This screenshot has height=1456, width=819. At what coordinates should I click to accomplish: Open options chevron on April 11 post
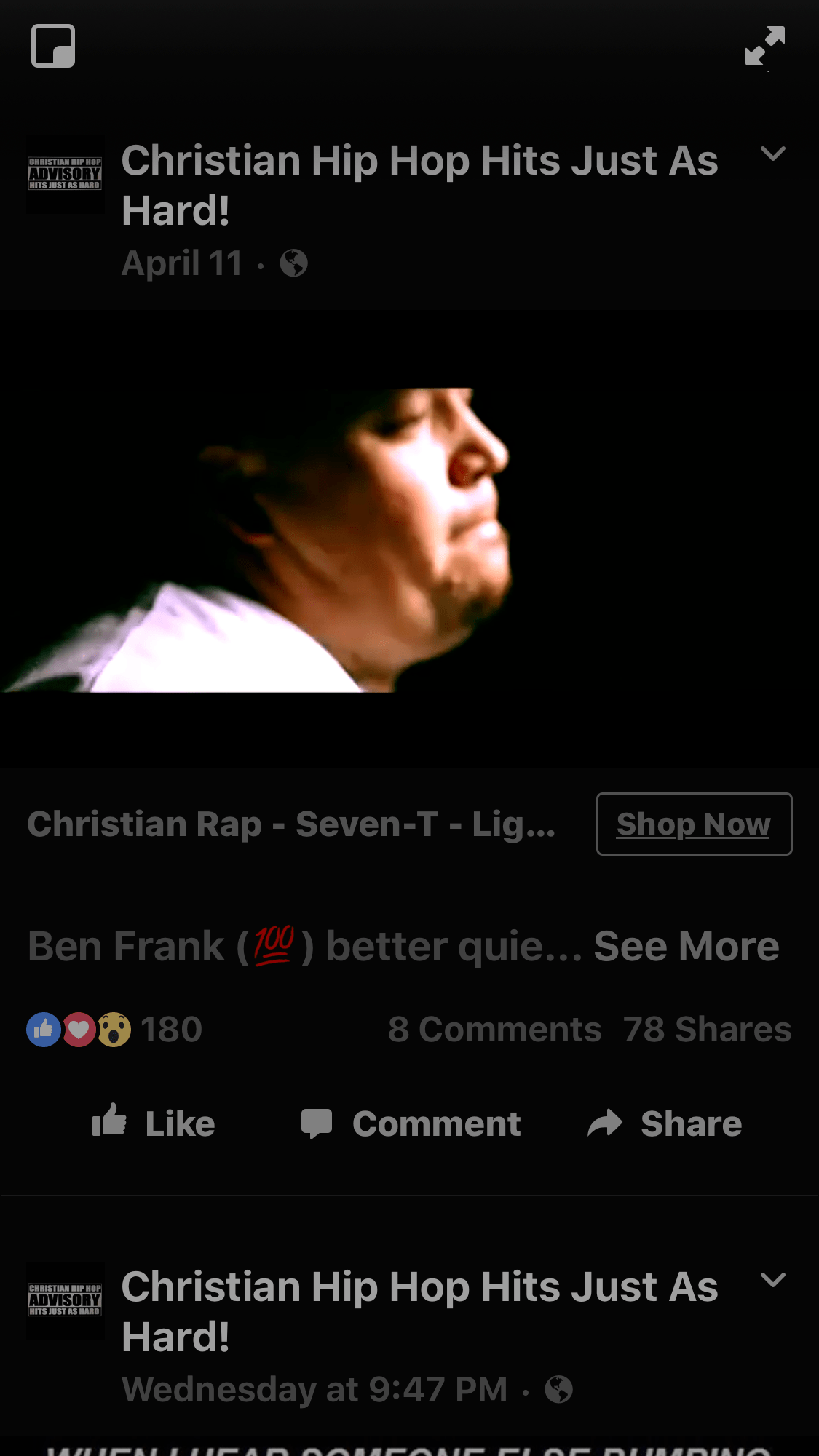pyautogui.click(x=772, y=154)
